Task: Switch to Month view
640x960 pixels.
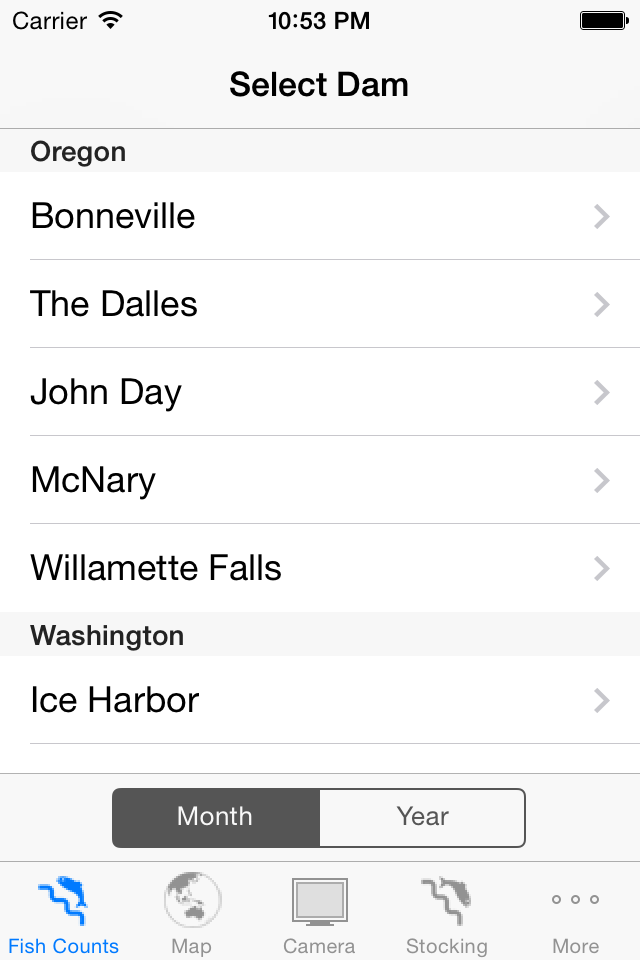Action: (216, 817)
